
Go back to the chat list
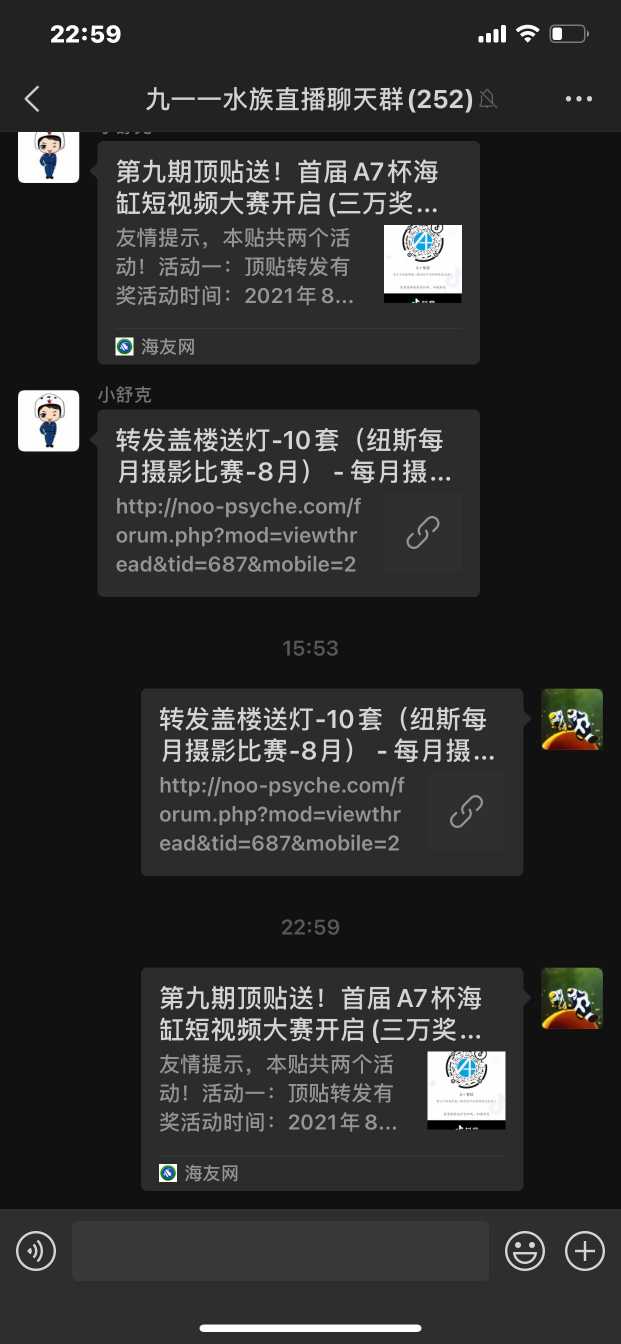pos(32,99)
